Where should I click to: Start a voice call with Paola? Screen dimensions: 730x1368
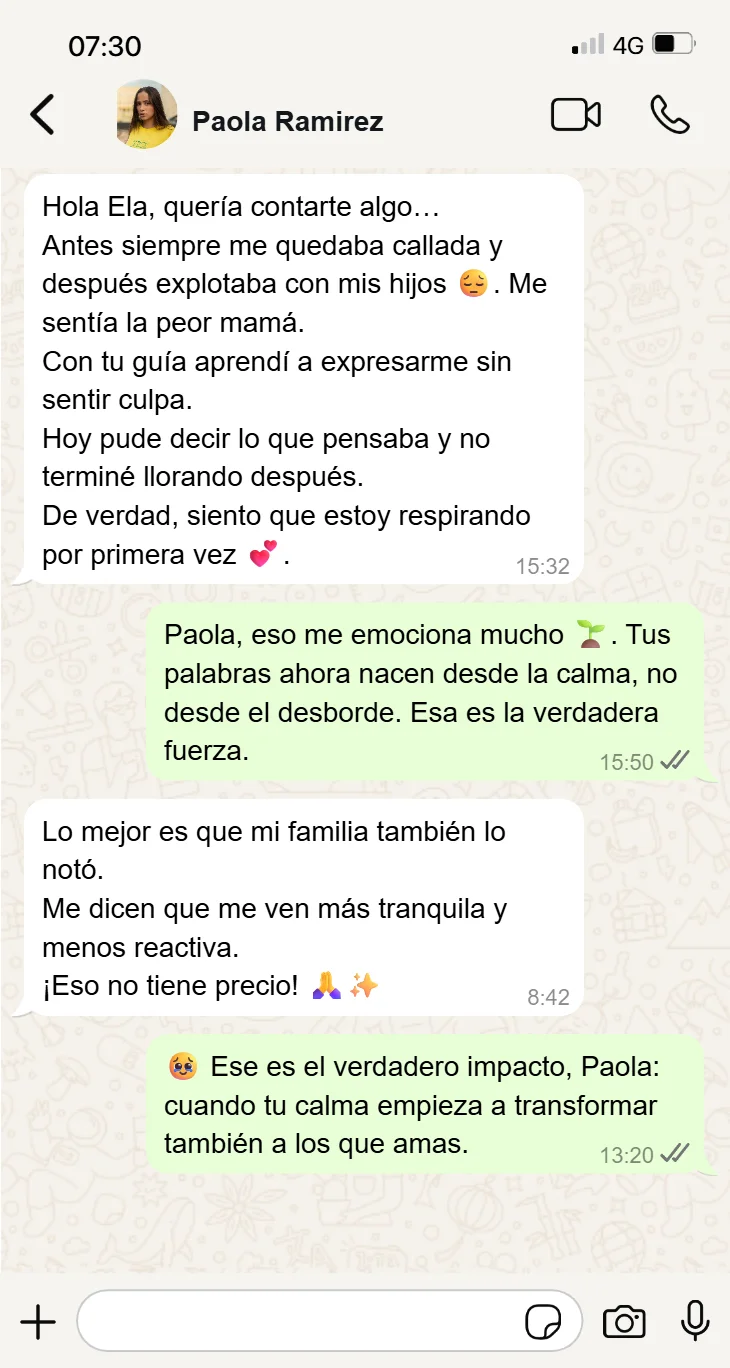coord(669,115)
